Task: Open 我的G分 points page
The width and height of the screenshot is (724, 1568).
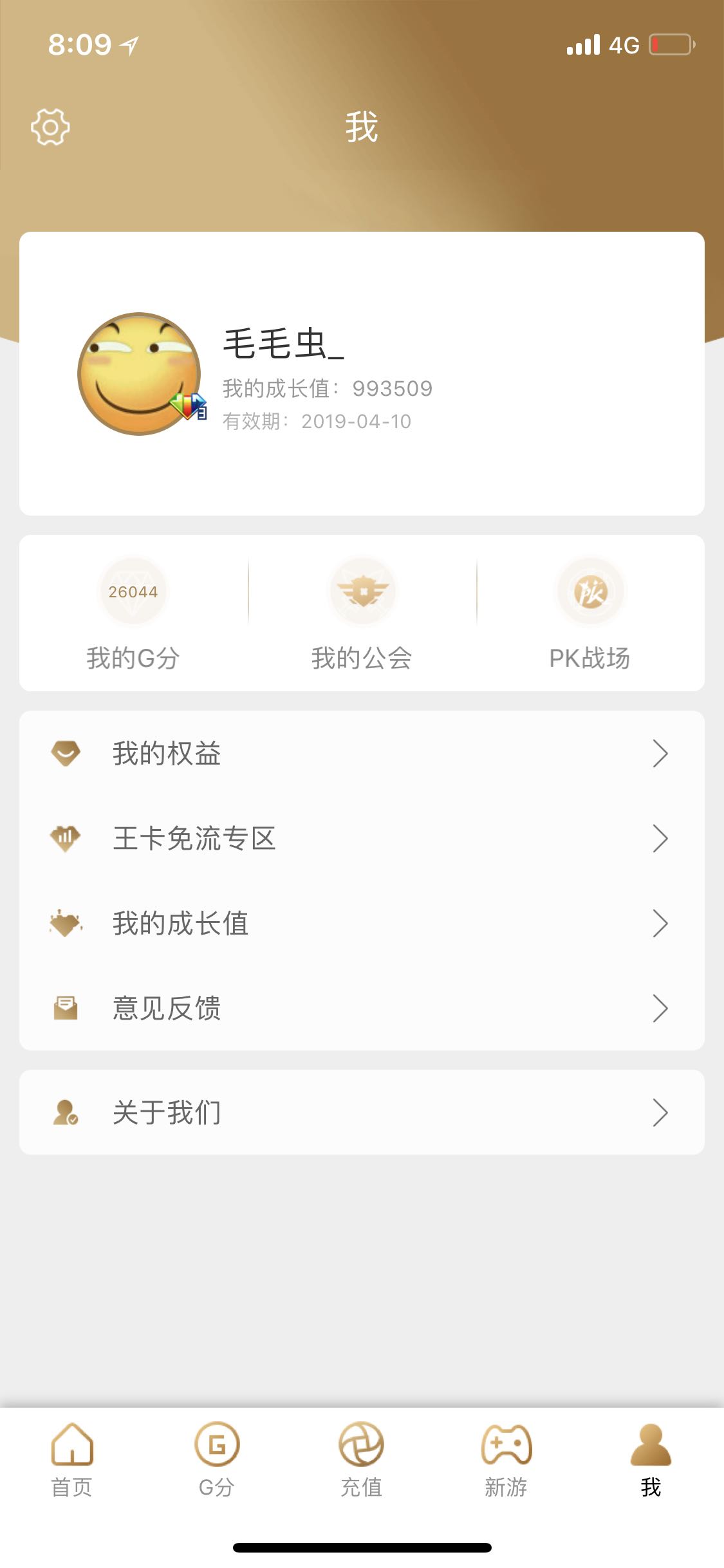Action: click(133, 613)
